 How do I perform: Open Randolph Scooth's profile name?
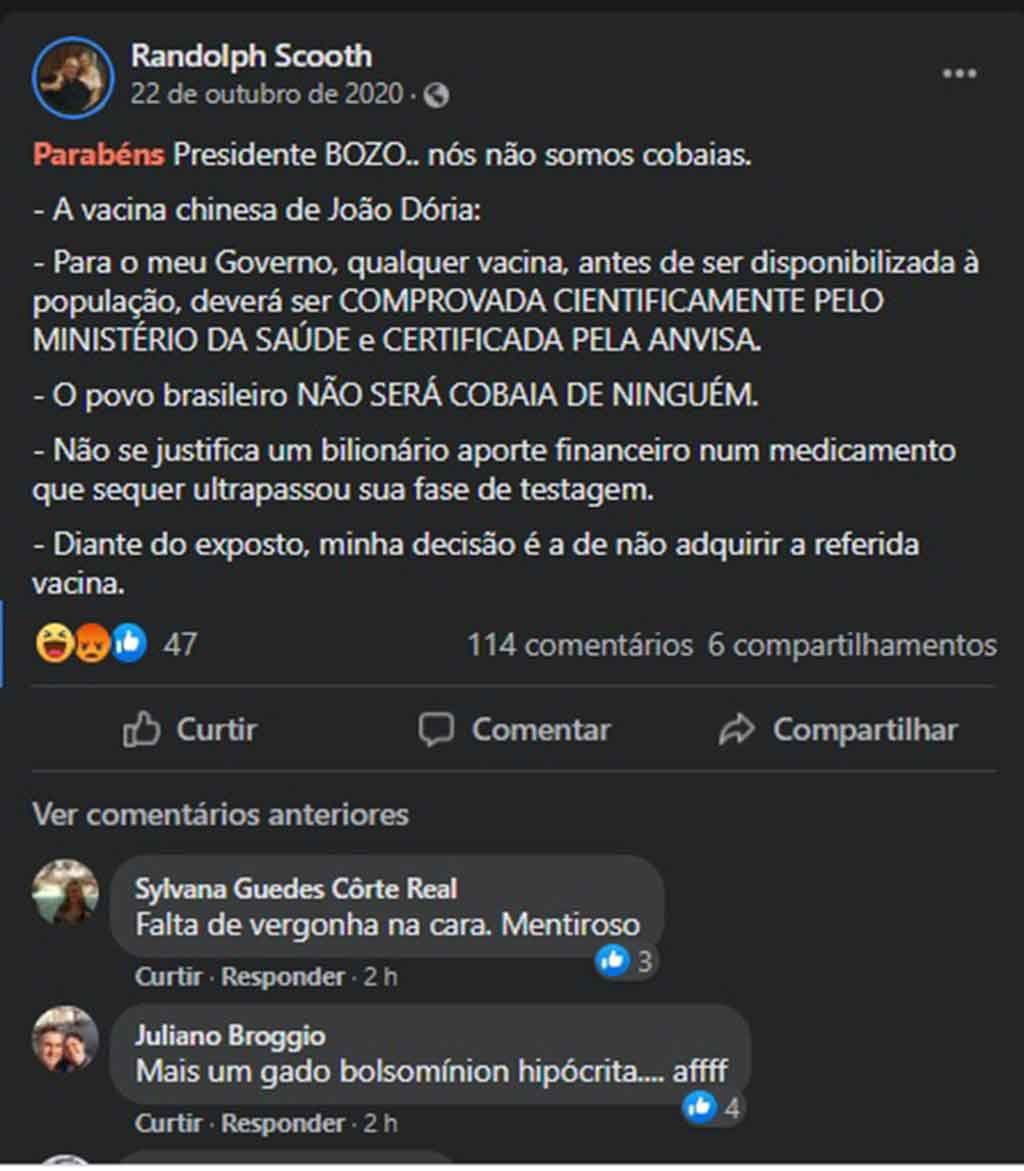[251, 56]
